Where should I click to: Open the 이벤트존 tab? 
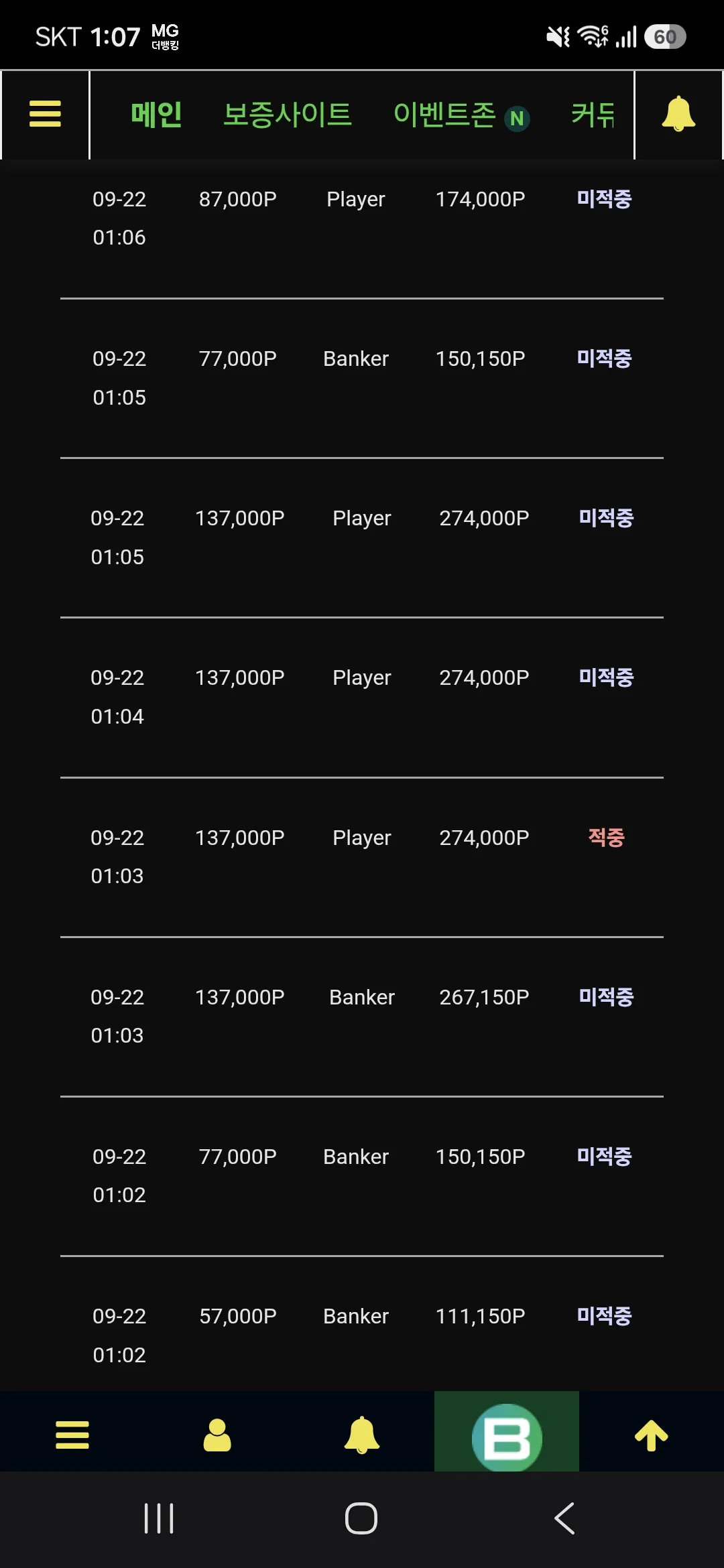(444, 115)
